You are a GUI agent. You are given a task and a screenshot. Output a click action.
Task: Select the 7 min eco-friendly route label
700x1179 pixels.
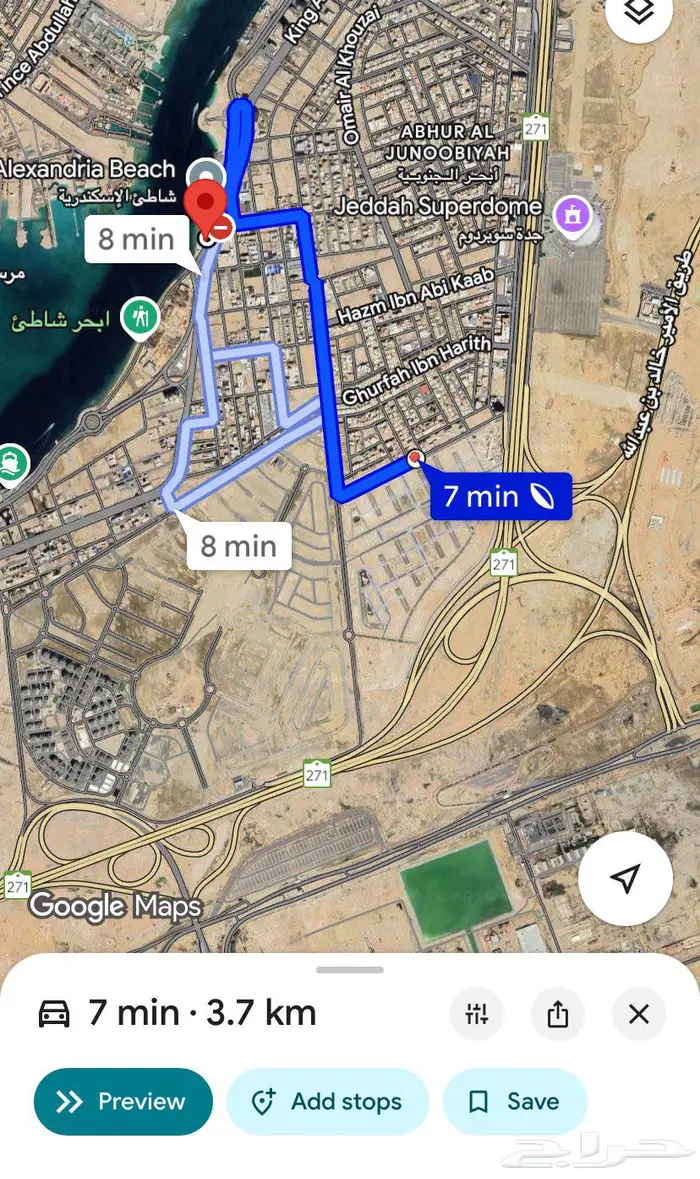pyautogui.click(x=501, y=496)
